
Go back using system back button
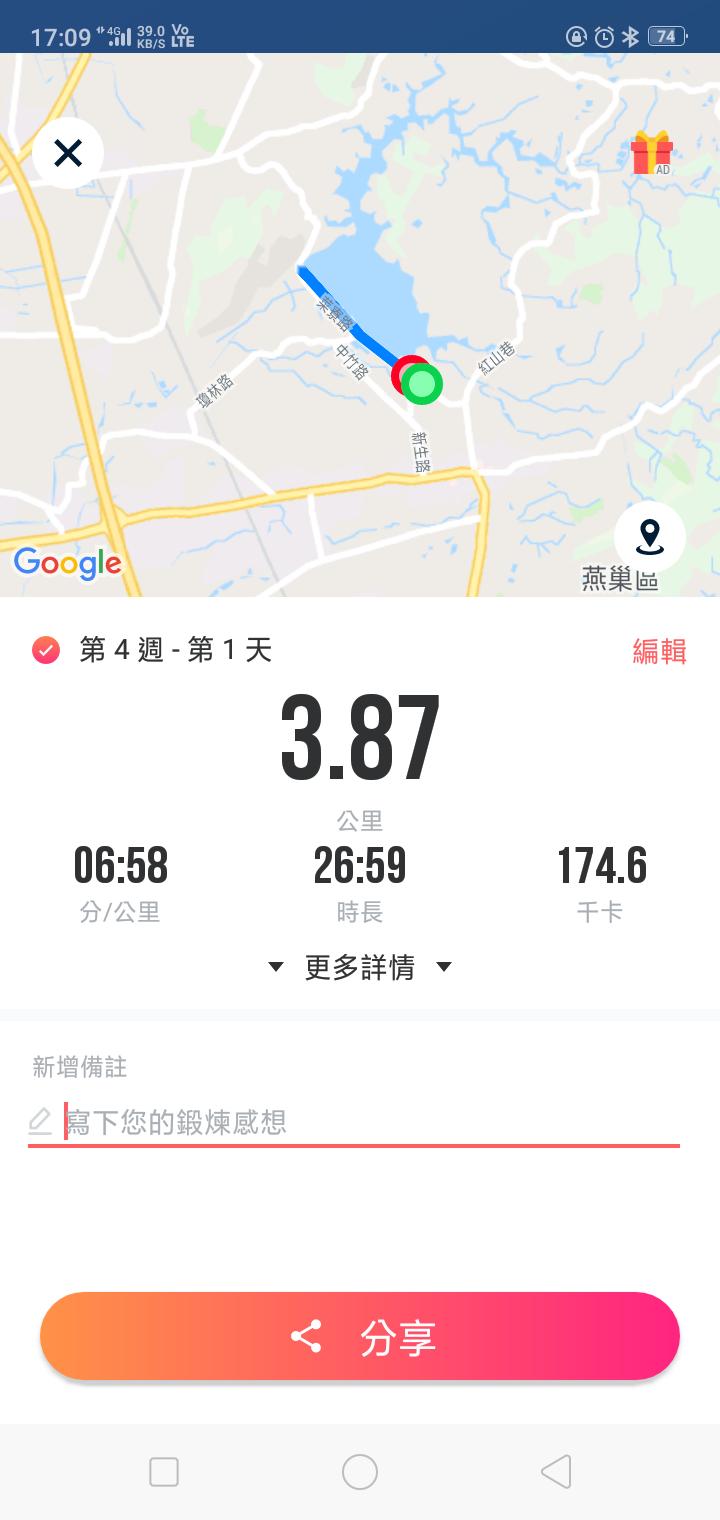click(x=555, y=1472)
